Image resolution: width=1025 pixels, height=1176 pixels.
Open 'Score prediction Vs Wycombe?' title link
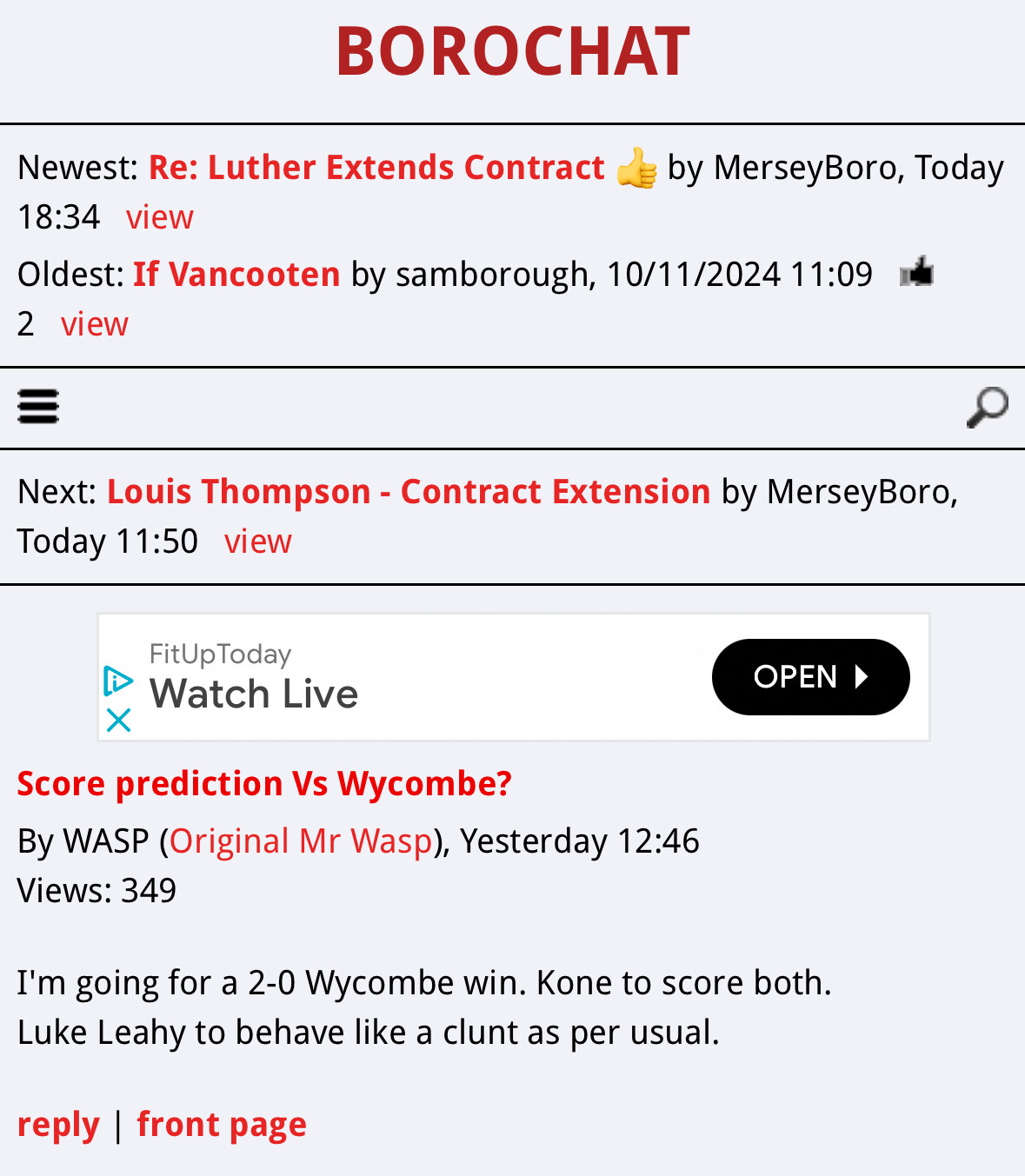(264, 784)
